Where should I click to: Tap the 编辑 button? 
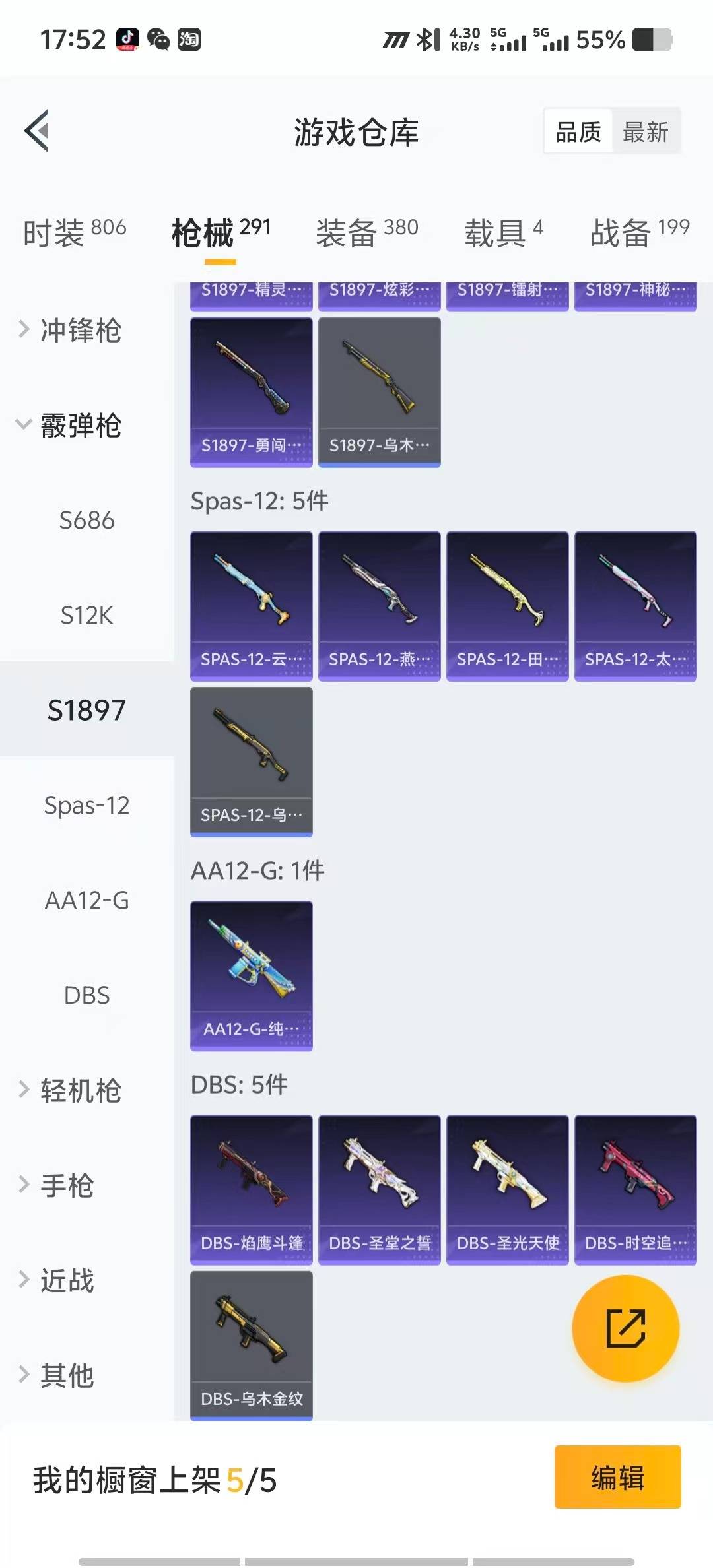(x=617, y=1477)
